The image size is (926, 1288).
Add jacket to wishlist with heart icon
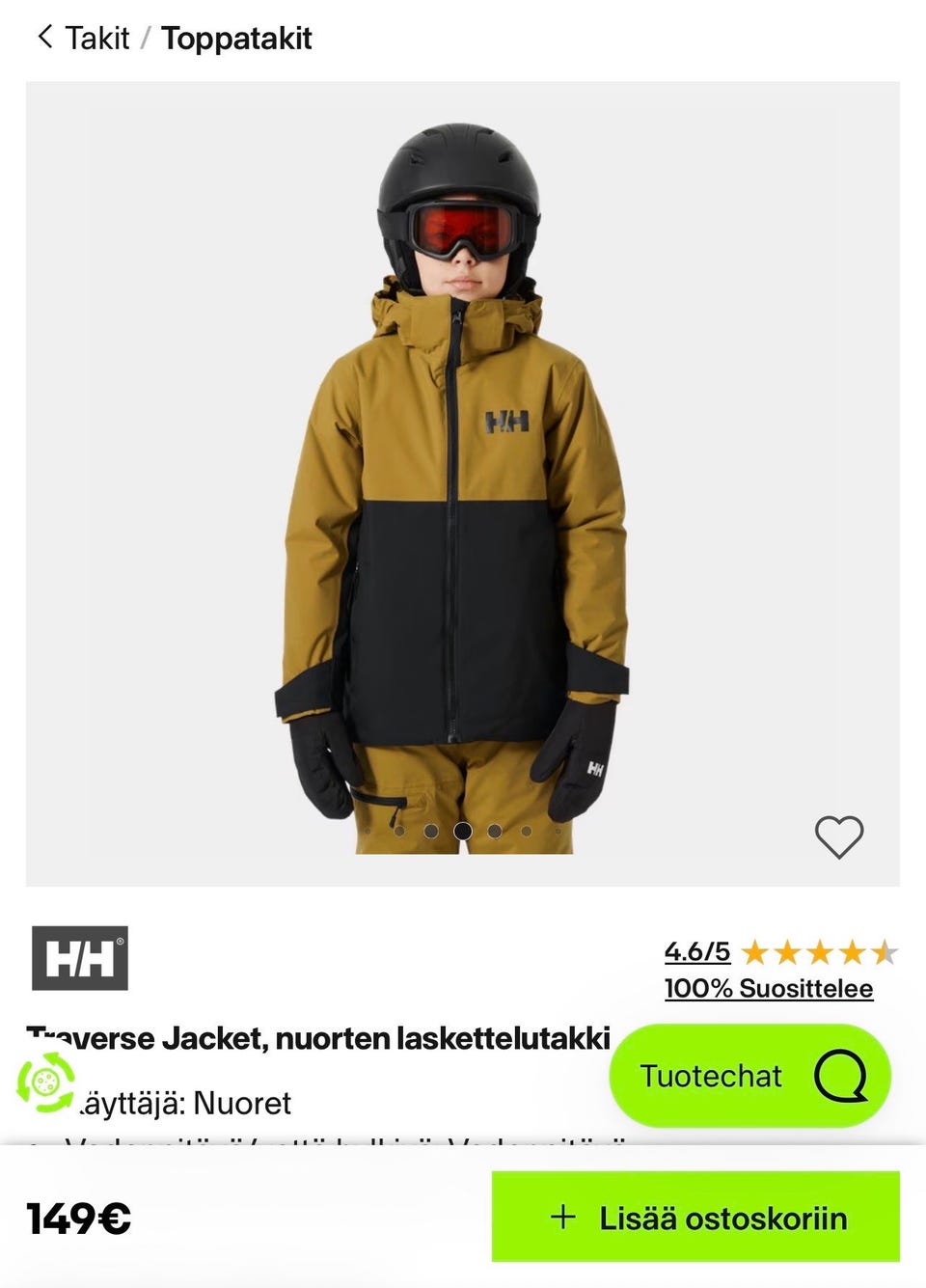click(838, 836)
